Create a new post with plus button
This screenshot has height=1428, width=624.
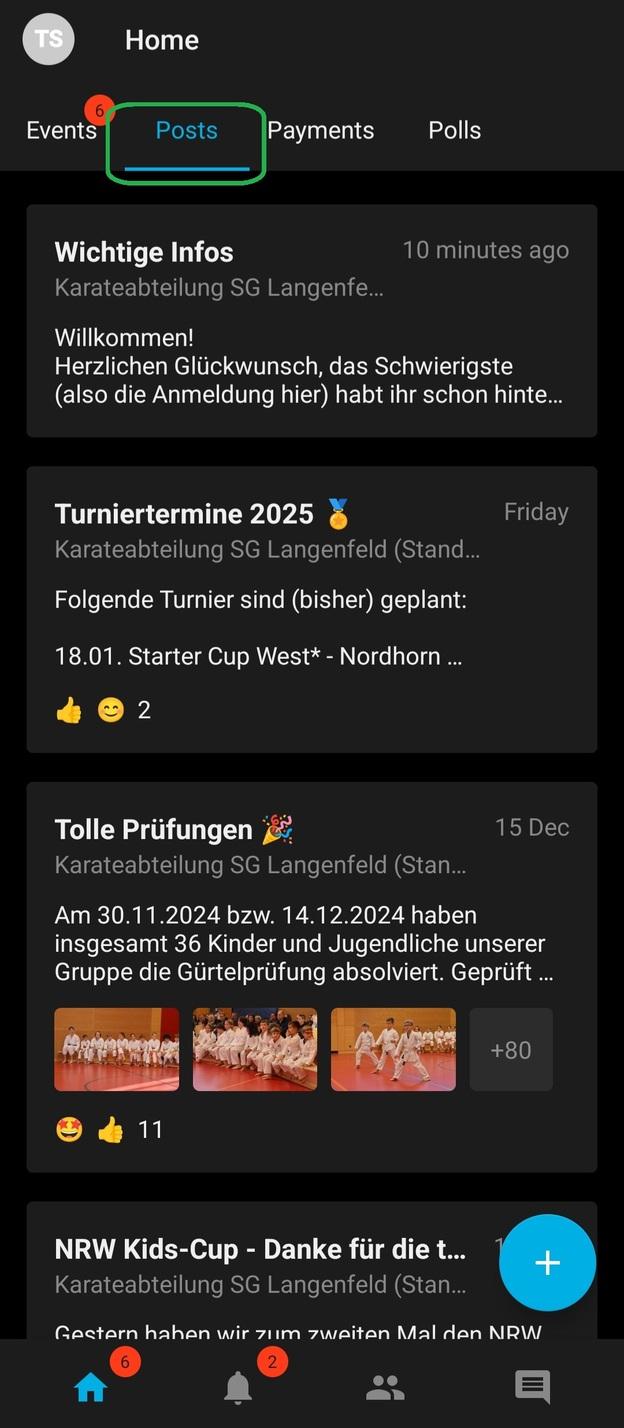547,1263
